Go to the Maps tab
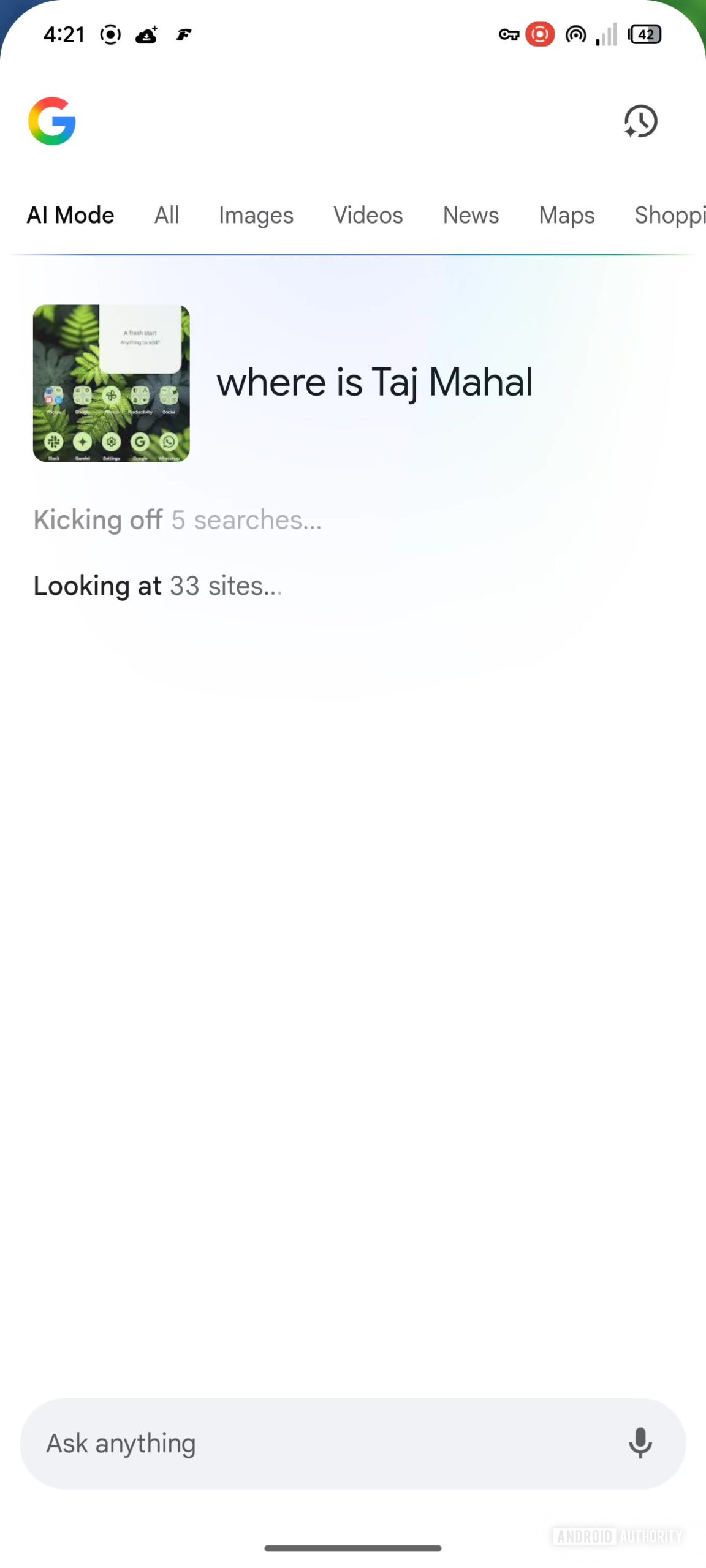The image size is (706, 1568). pyautogui.click(x=567, y=216)
